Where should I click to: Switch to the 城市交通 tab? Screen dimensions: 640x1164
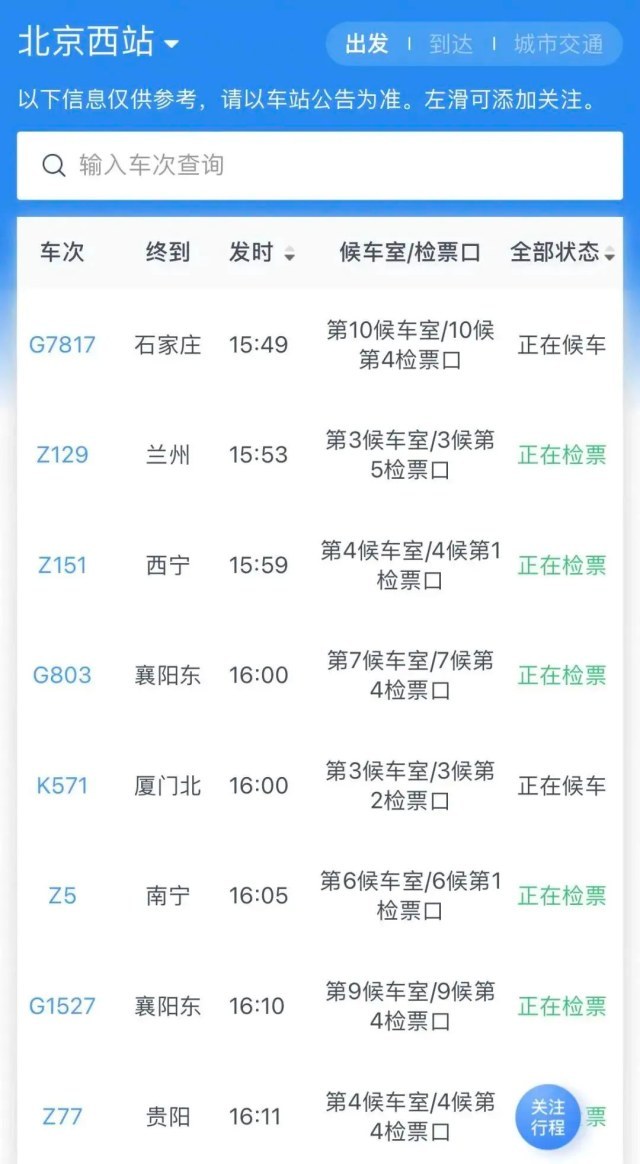tap(558, 44)
